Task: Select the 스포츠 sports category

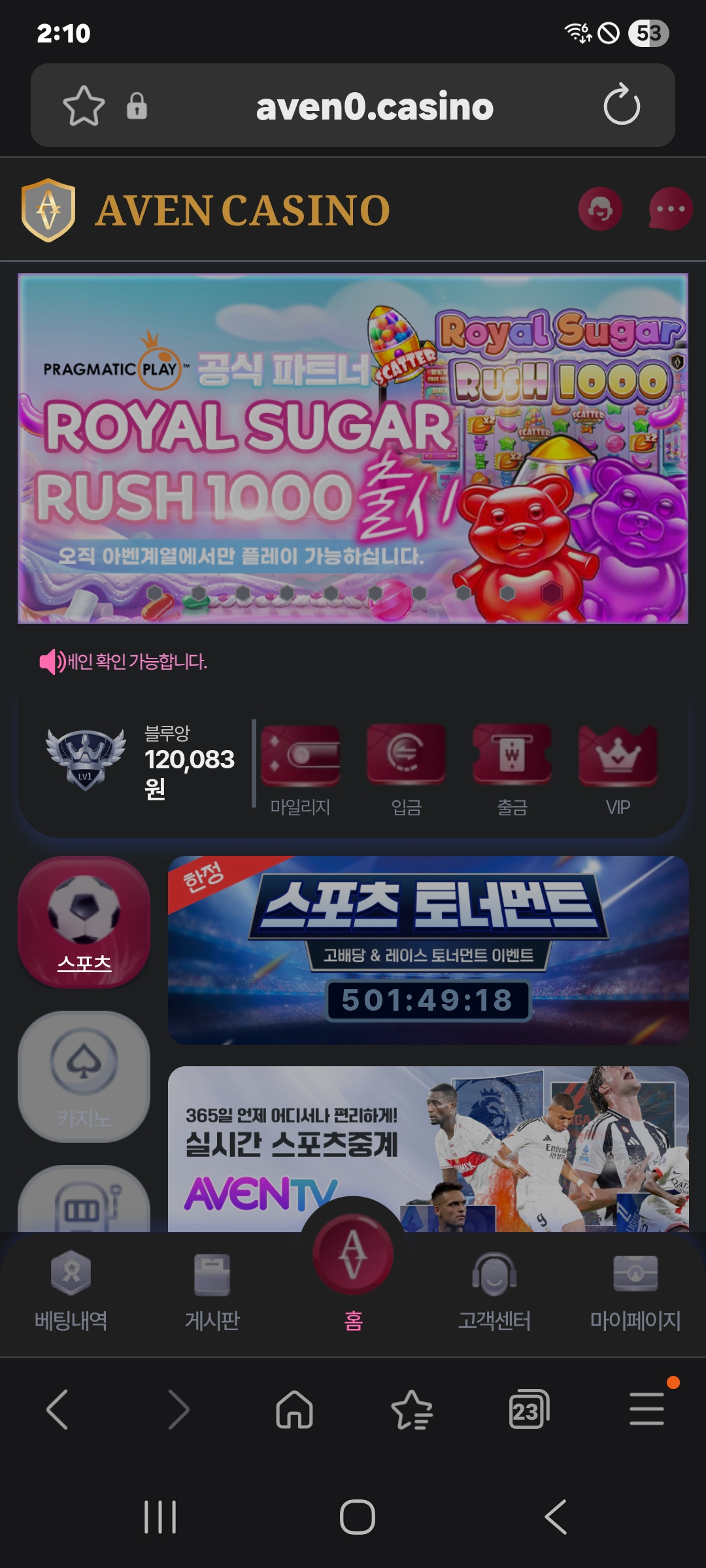Action: click(x=84, y=923)
